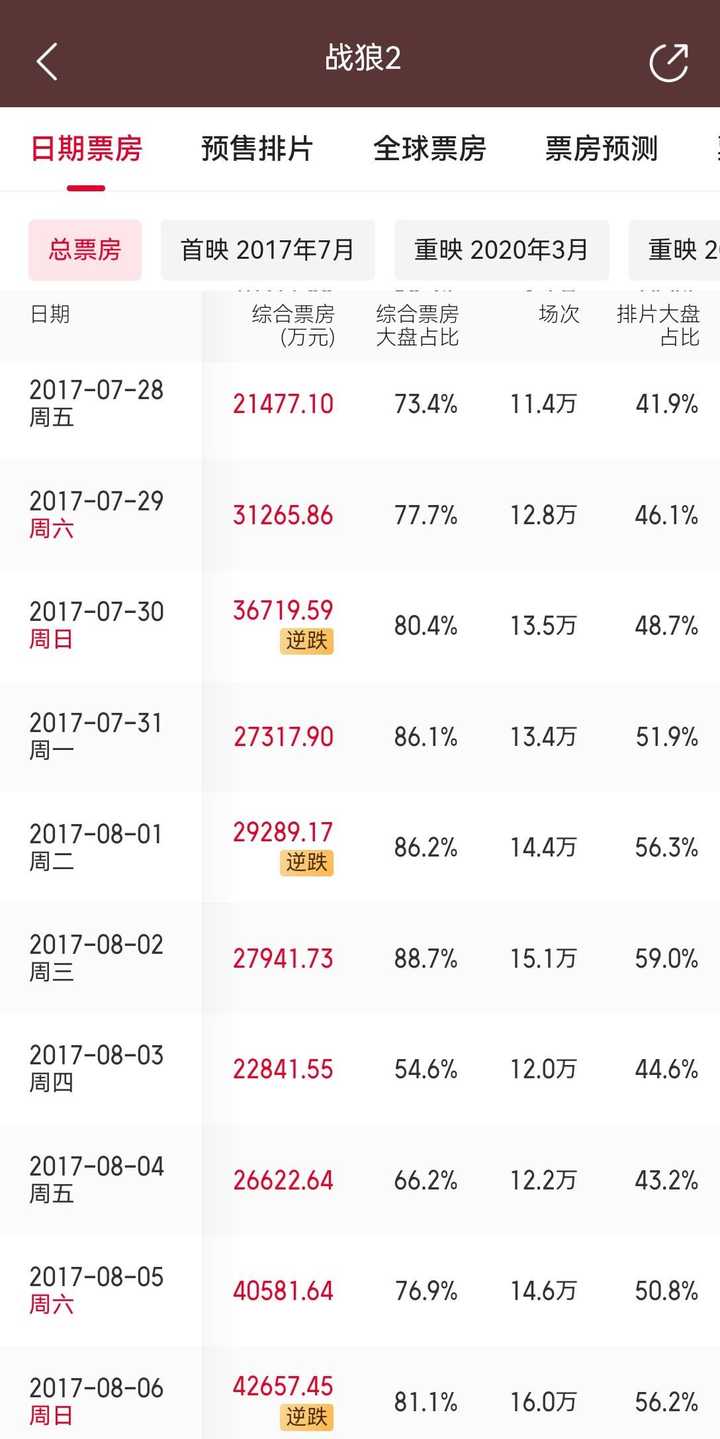
Task: Share the 战狼2 box office page
Action: (668, 62)
